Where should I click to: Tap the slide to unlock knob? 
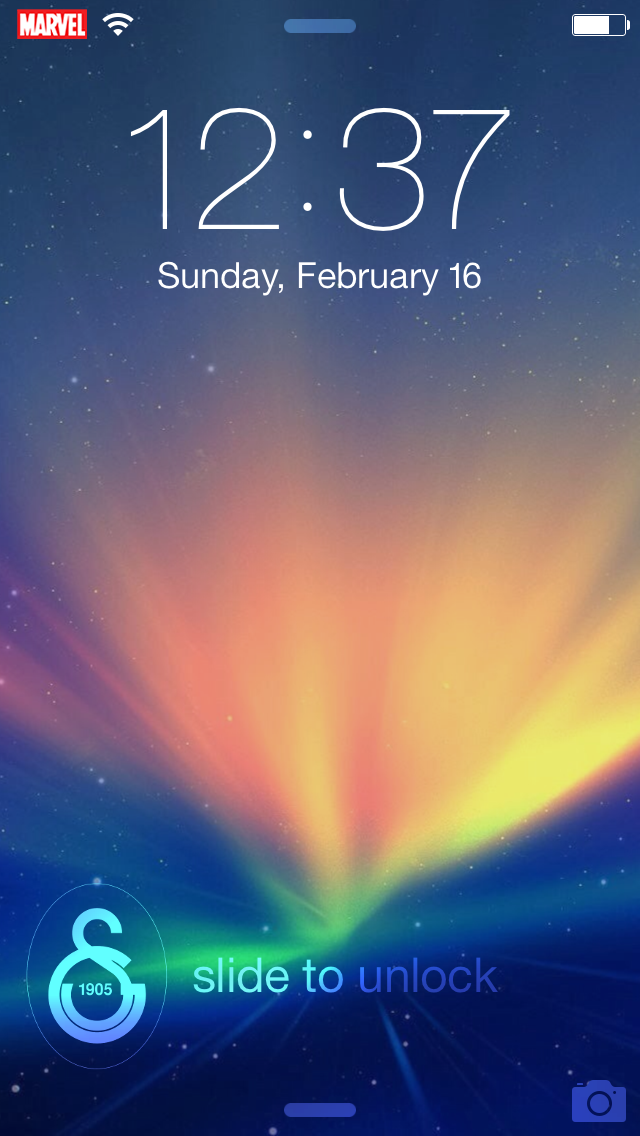pyautogui.click(x=97, y=976)
